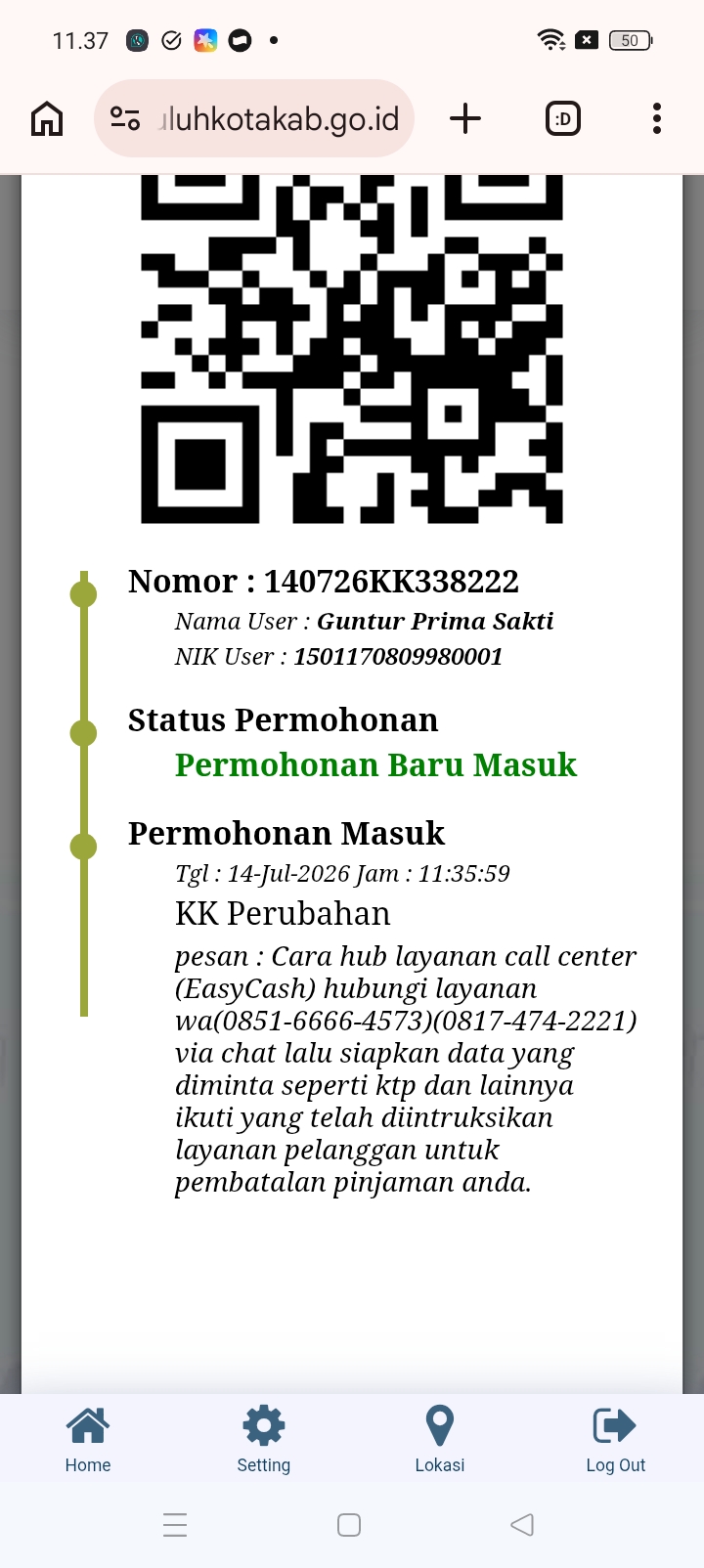This screenshot has height=1568, width=704.
Task: Open the tab switcher
Action: pyautogui.click(x=563, y=119)
